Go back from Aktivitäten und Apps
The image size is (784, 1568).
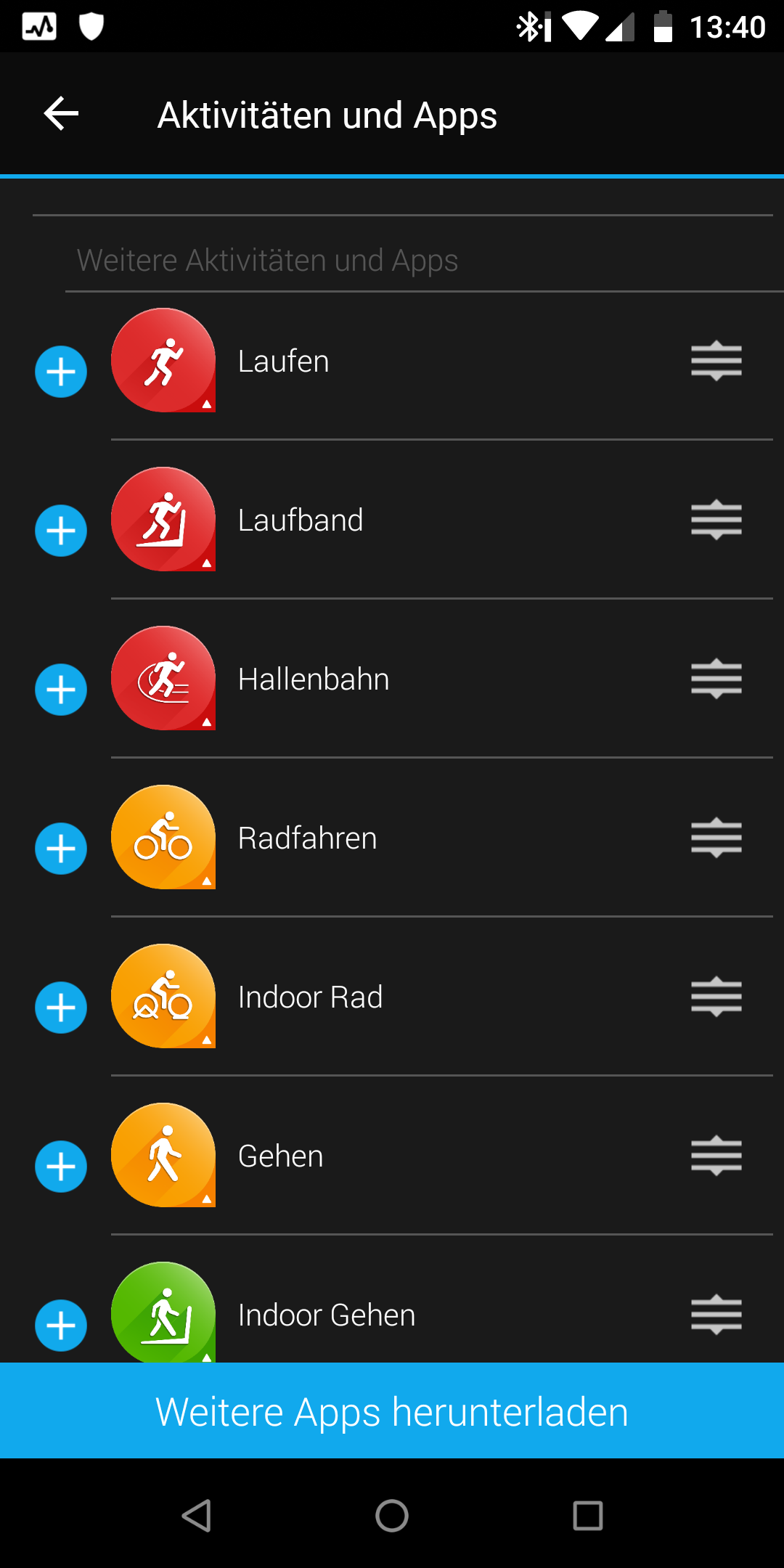[61, 114]
